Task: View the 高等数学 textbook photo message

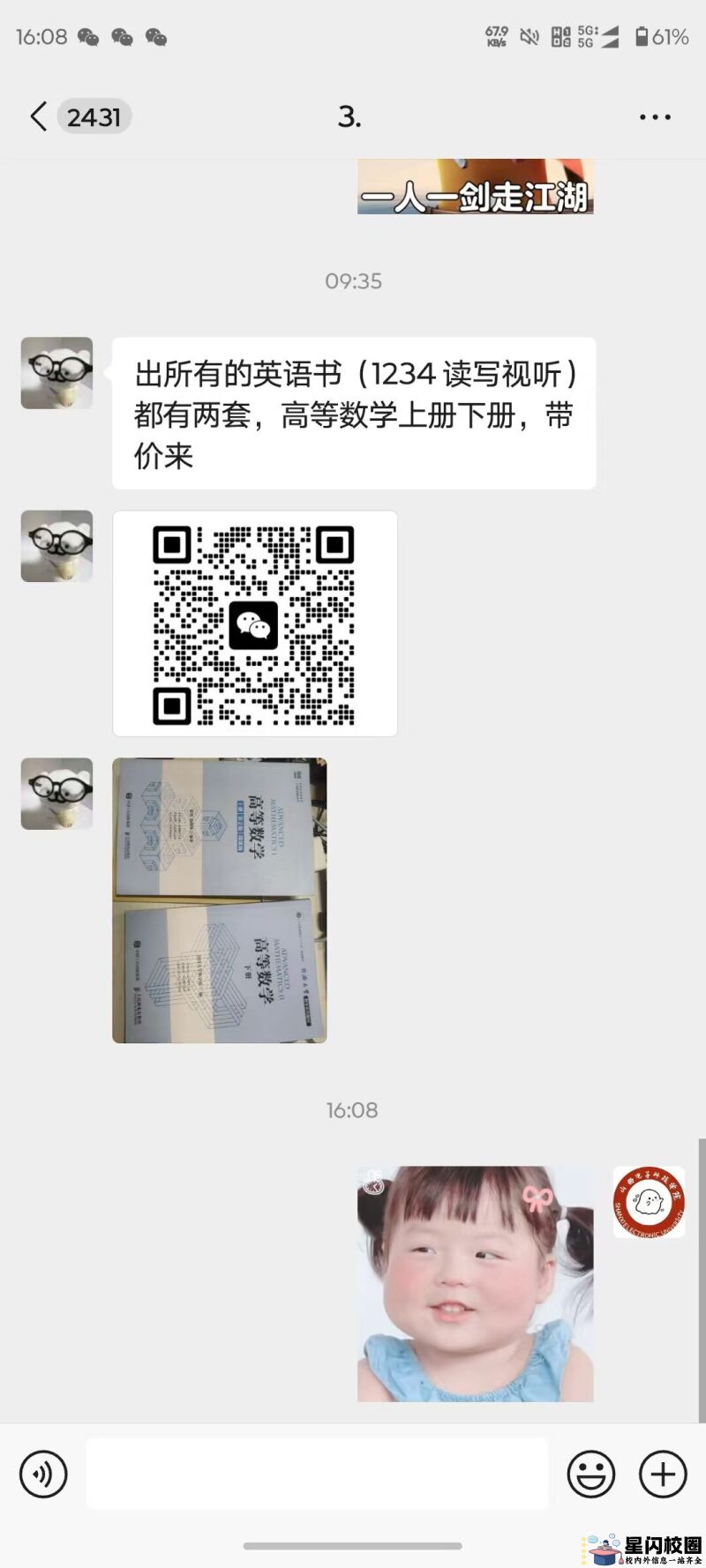Action: (x=219, y=900)
